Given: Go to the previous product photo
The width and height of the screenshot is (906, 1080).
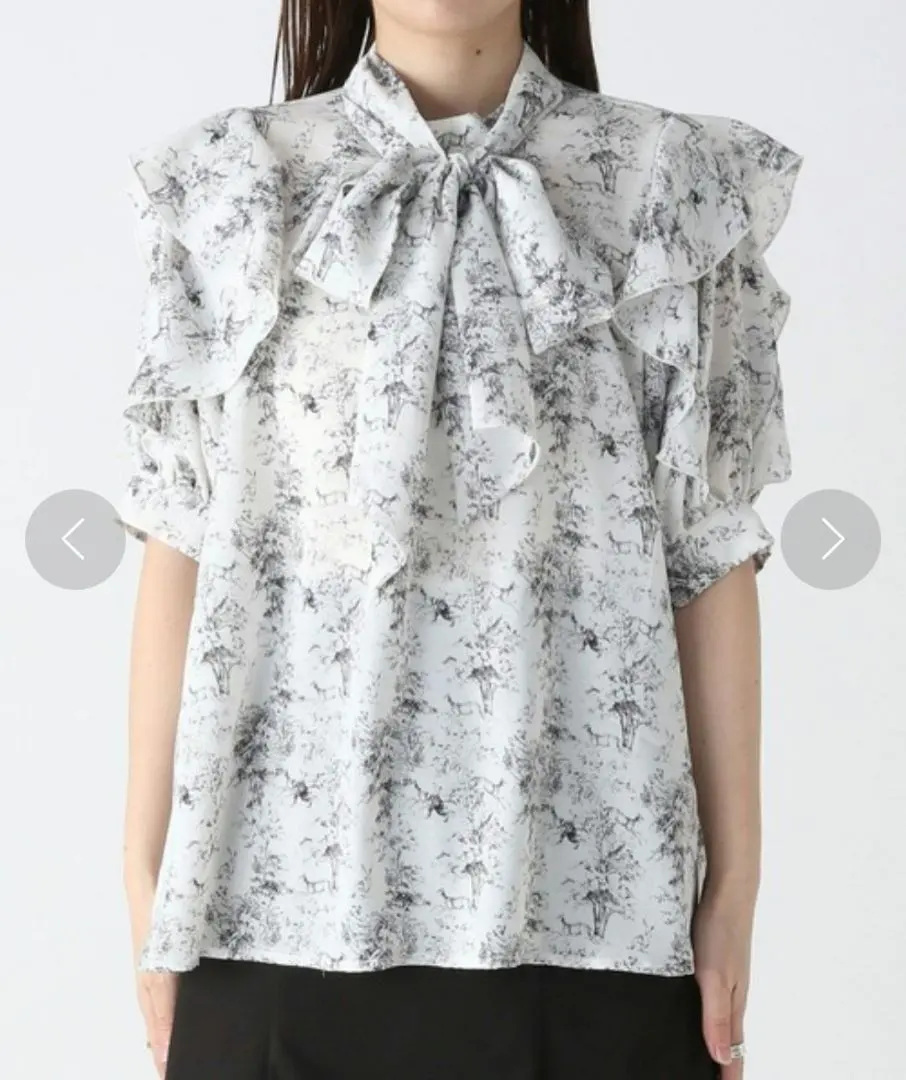Looking at the screenshot, I should [75, 539].
